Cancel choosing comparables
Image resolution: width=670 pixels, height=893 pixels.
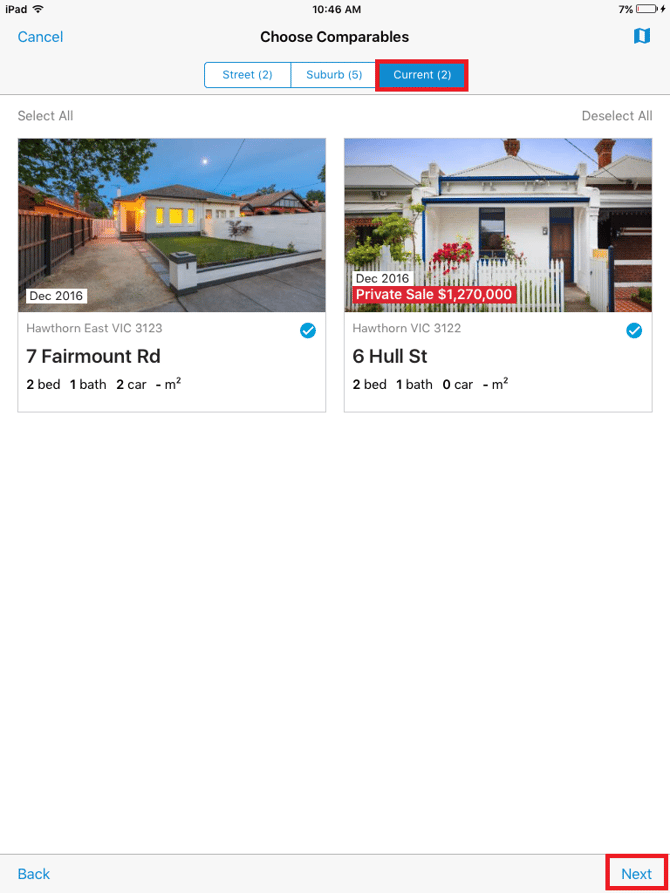(x=40, y=37)
